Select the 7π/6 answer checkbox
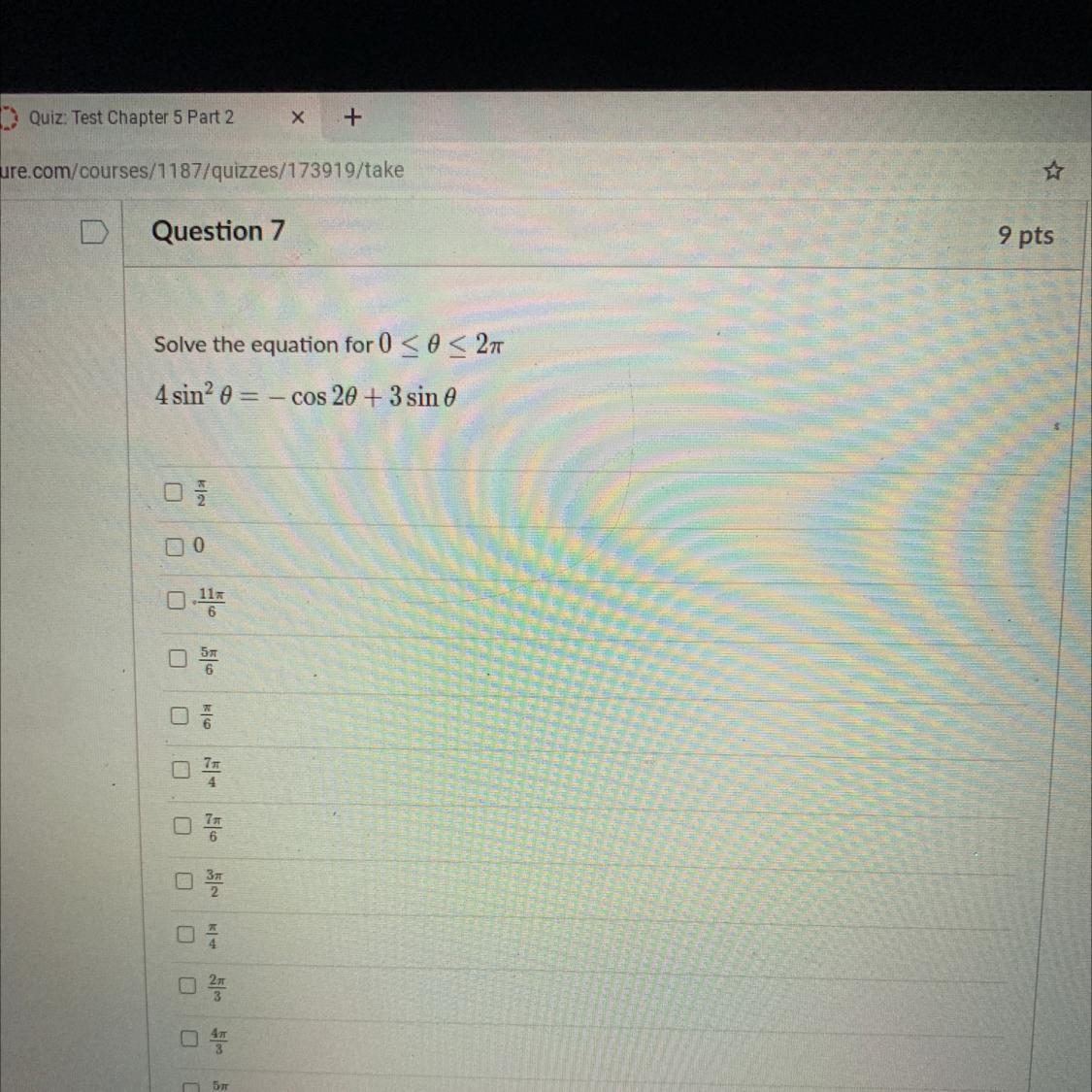The image size is (1092, 1092). 182,825
